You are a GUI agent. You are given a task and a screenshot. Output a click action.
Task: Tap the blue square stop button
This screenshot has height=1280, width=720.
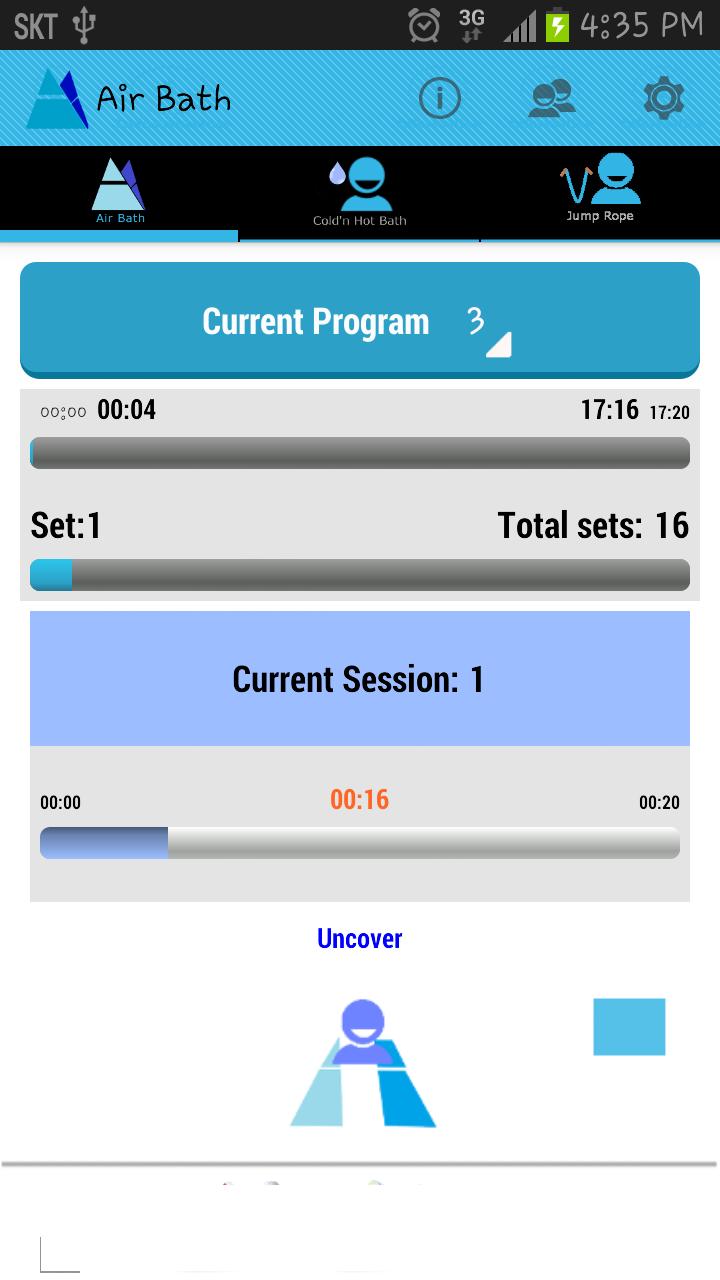point(629,1027)
